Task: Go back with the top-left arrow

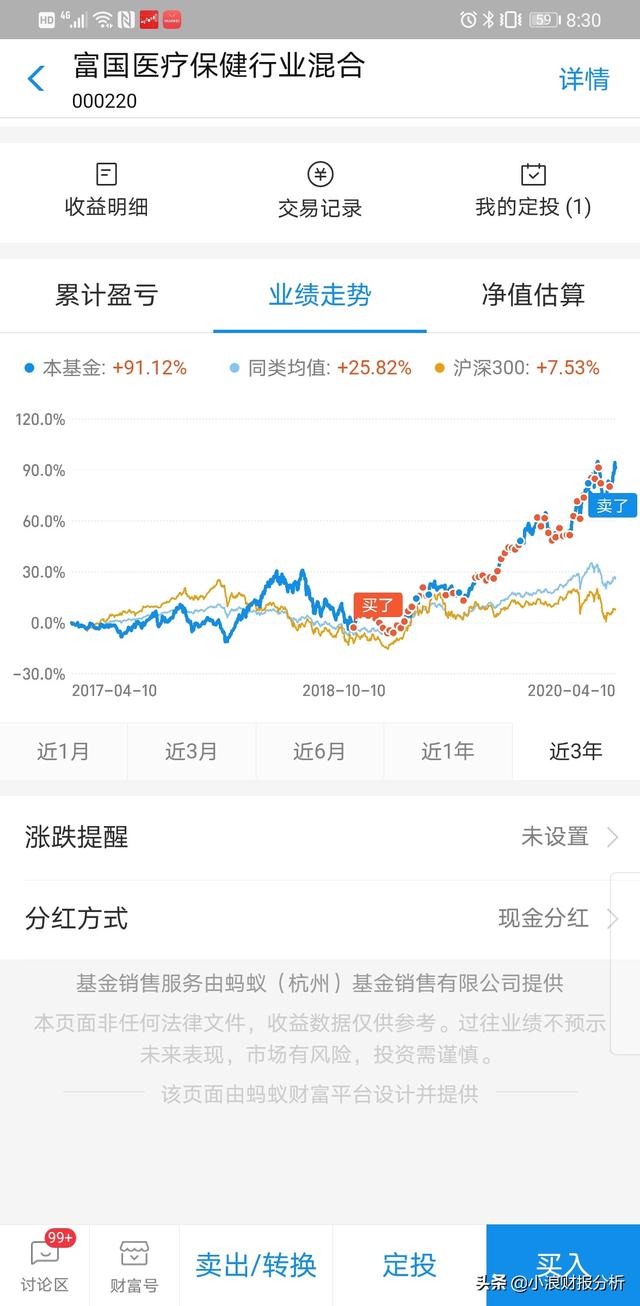Action: click(x=36, y=78)
